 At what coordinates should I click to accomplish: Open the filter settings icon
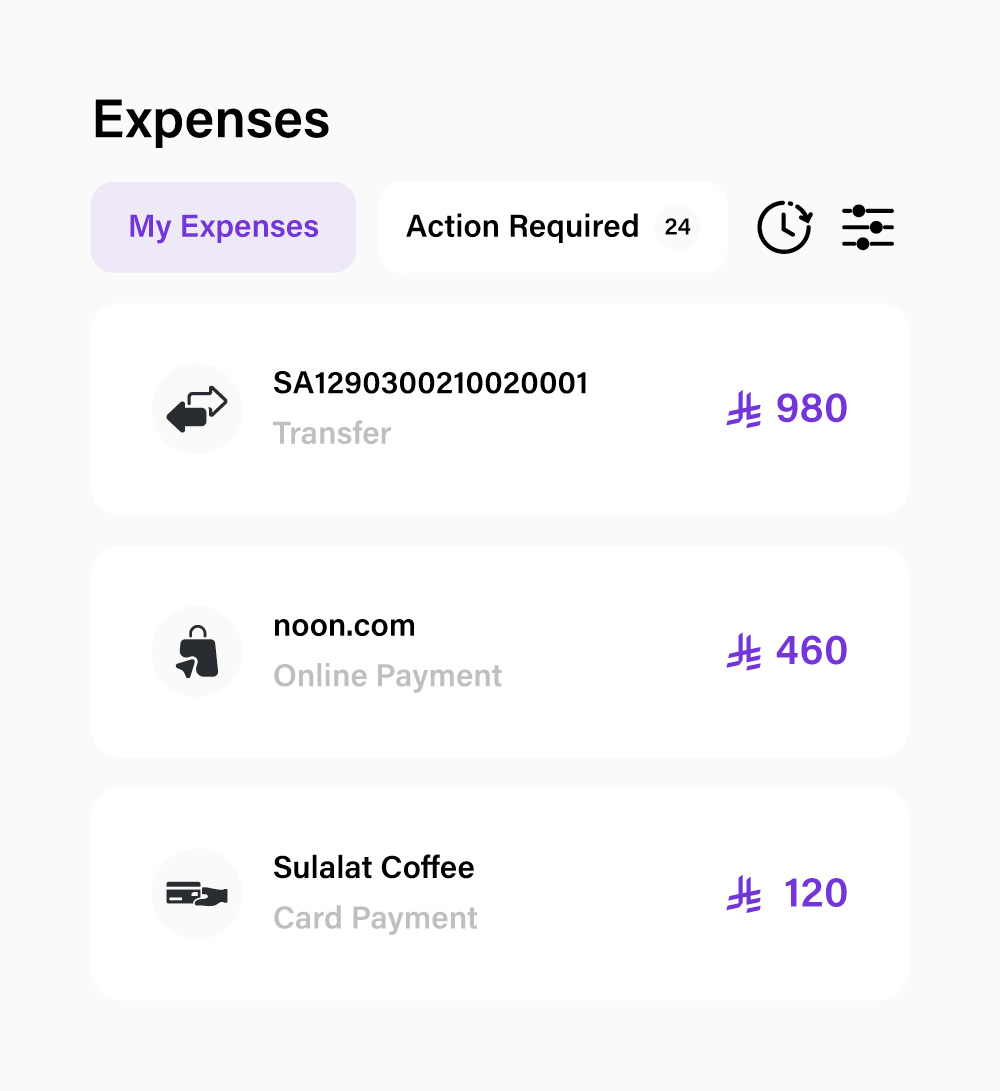click(x=867, y=227)
